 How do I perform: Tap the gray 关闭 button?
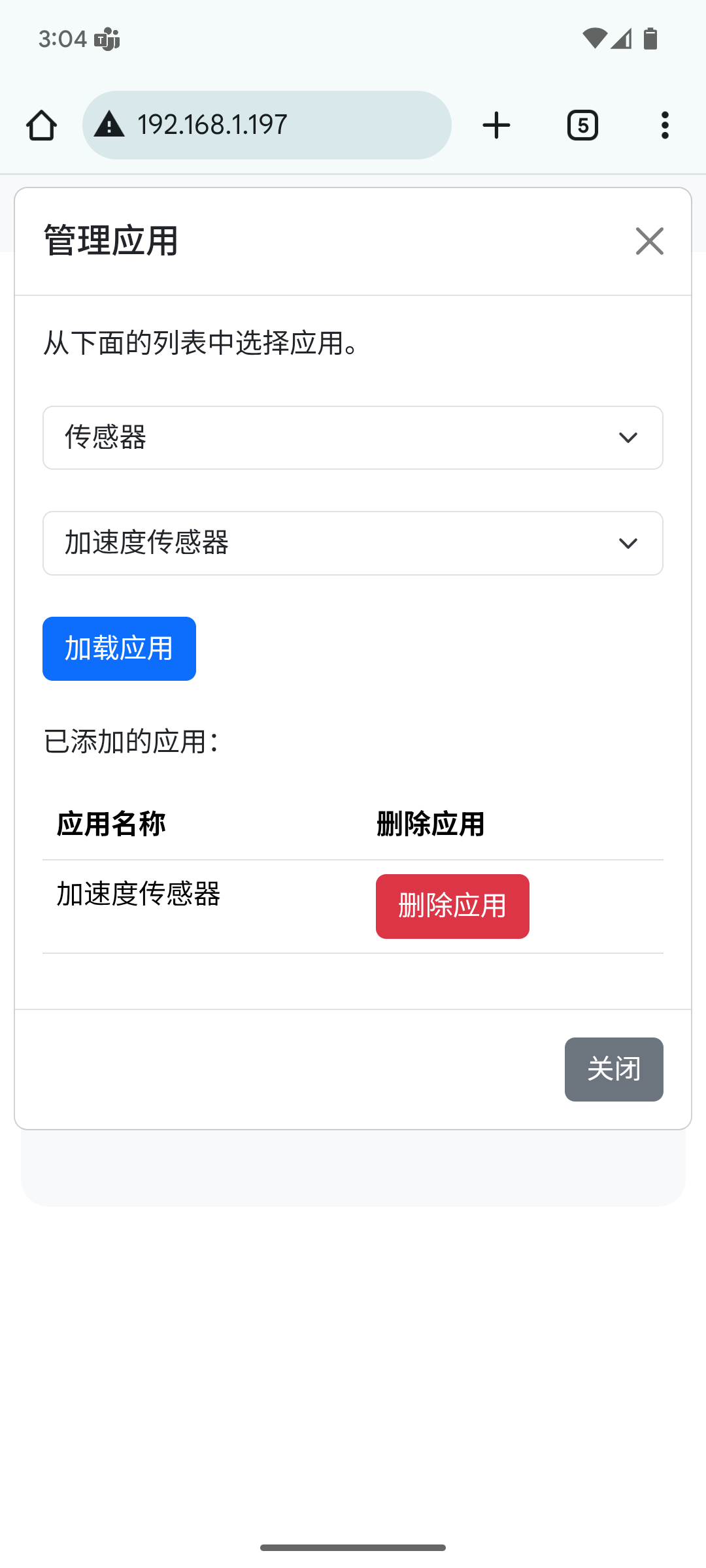click(614, 1070)
